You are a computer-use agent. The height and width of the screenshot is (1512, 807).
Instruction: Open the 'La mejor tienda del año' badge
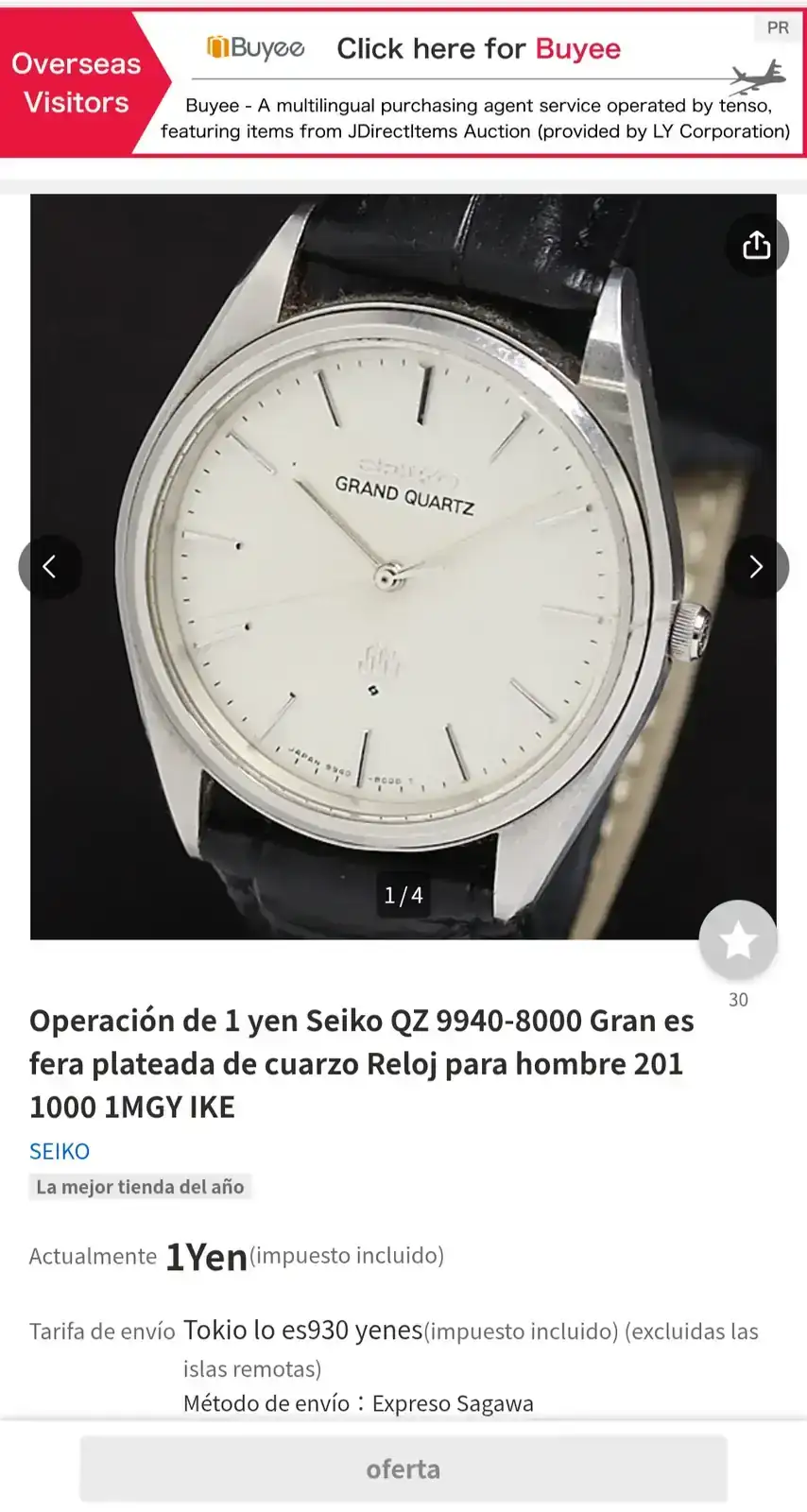click(x=140, y=1186)
